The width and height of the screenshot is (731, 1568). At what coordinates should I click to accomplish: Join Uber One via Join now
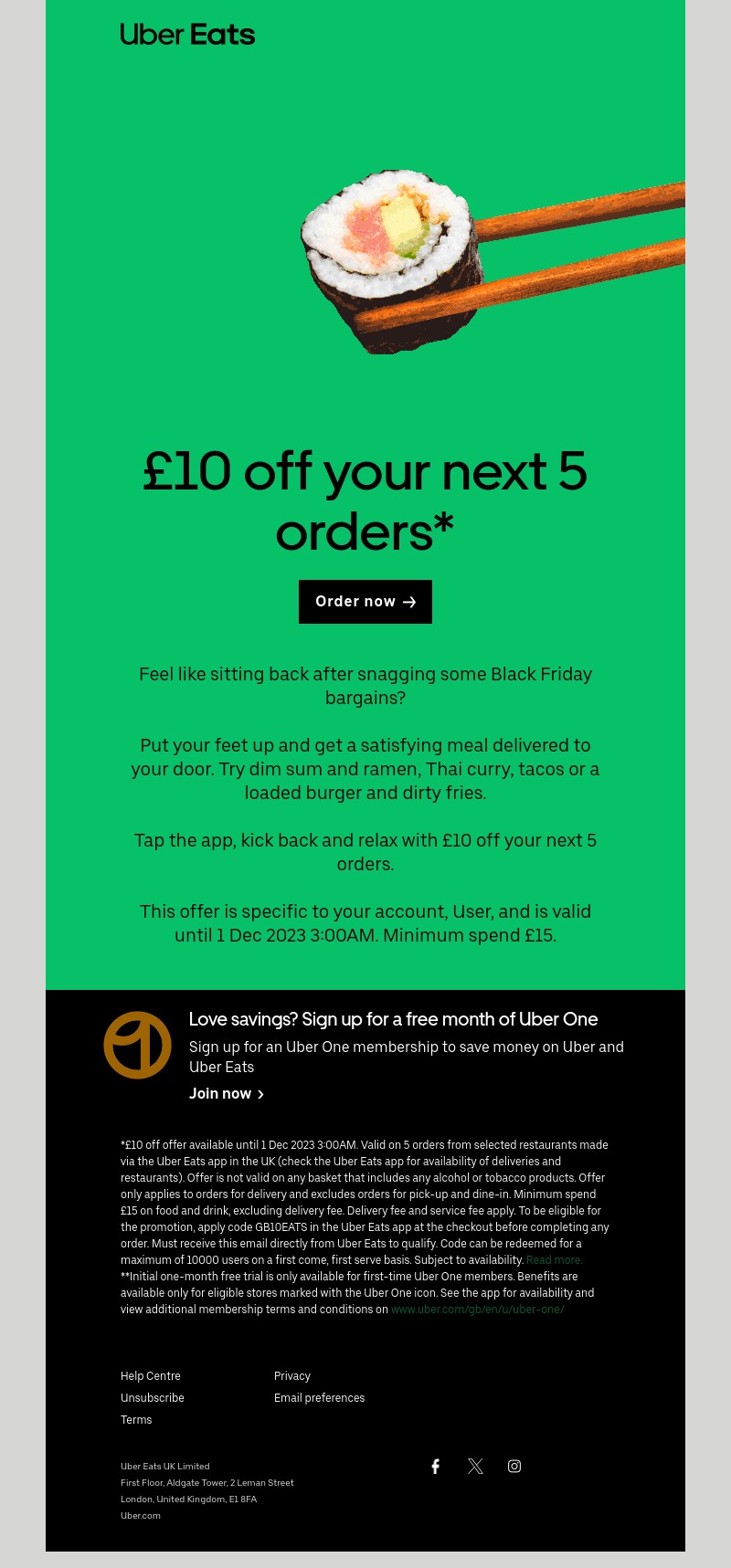tap(226, 1094)
